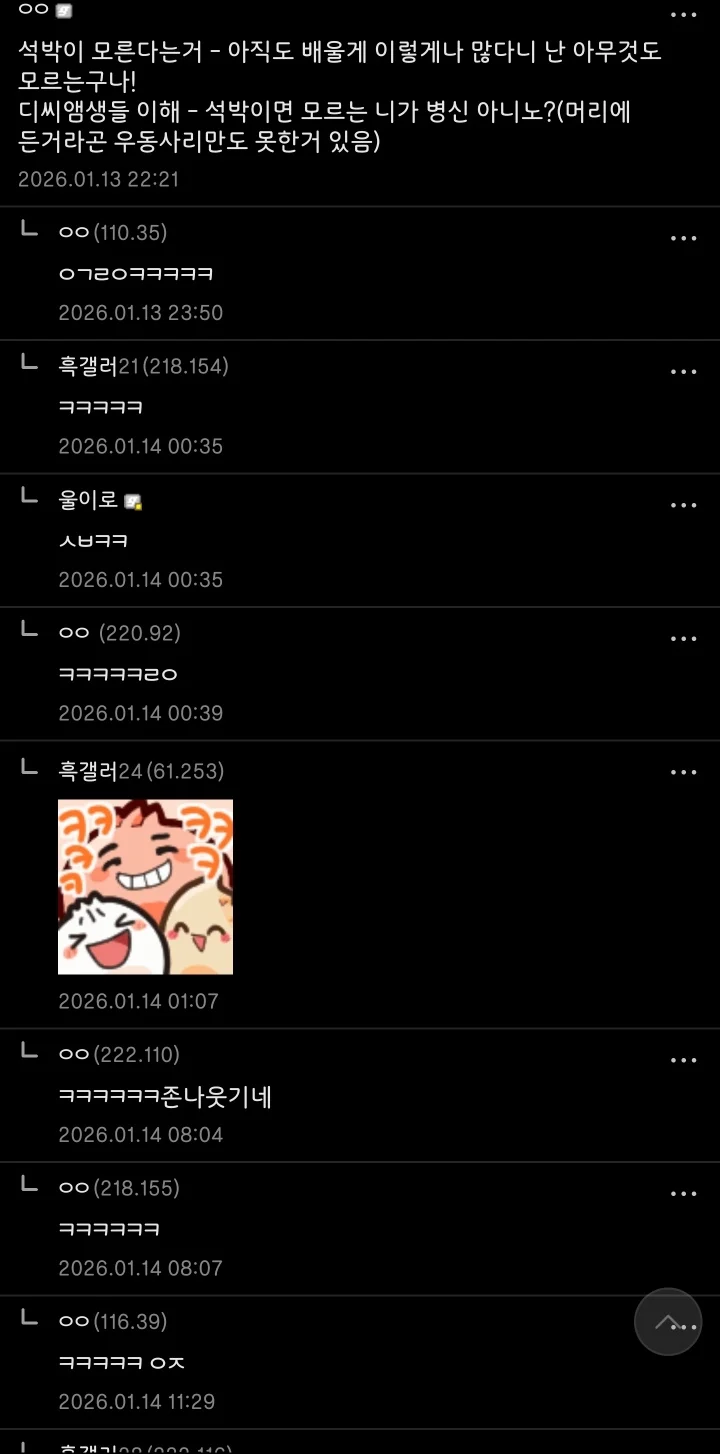Open the ... icon on 흑갤러21's comment

(684, 371)
